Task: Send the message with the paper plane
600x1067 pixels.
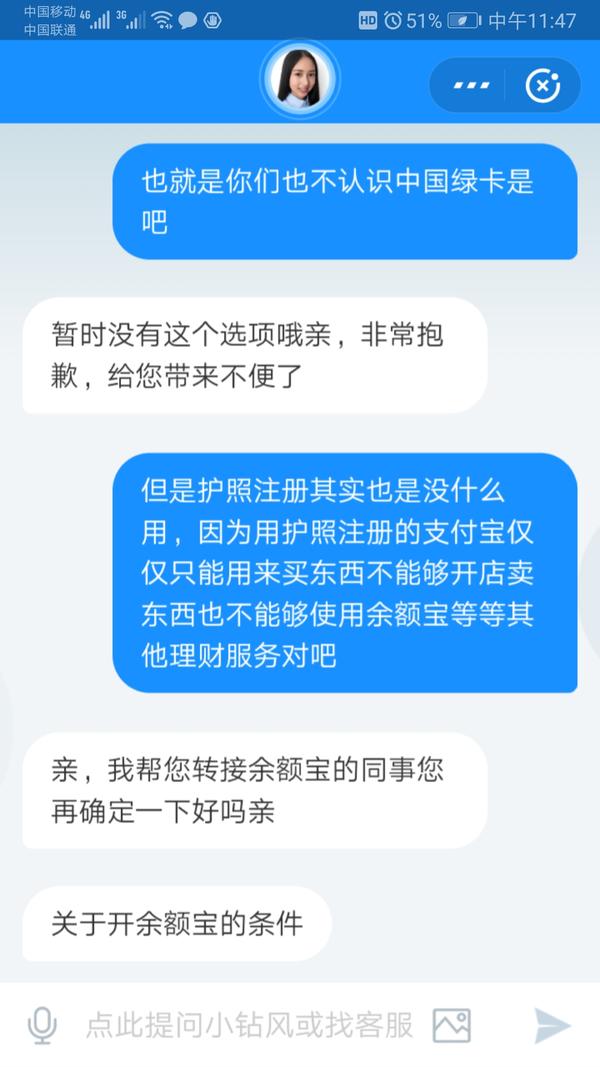Action: 552,1025
